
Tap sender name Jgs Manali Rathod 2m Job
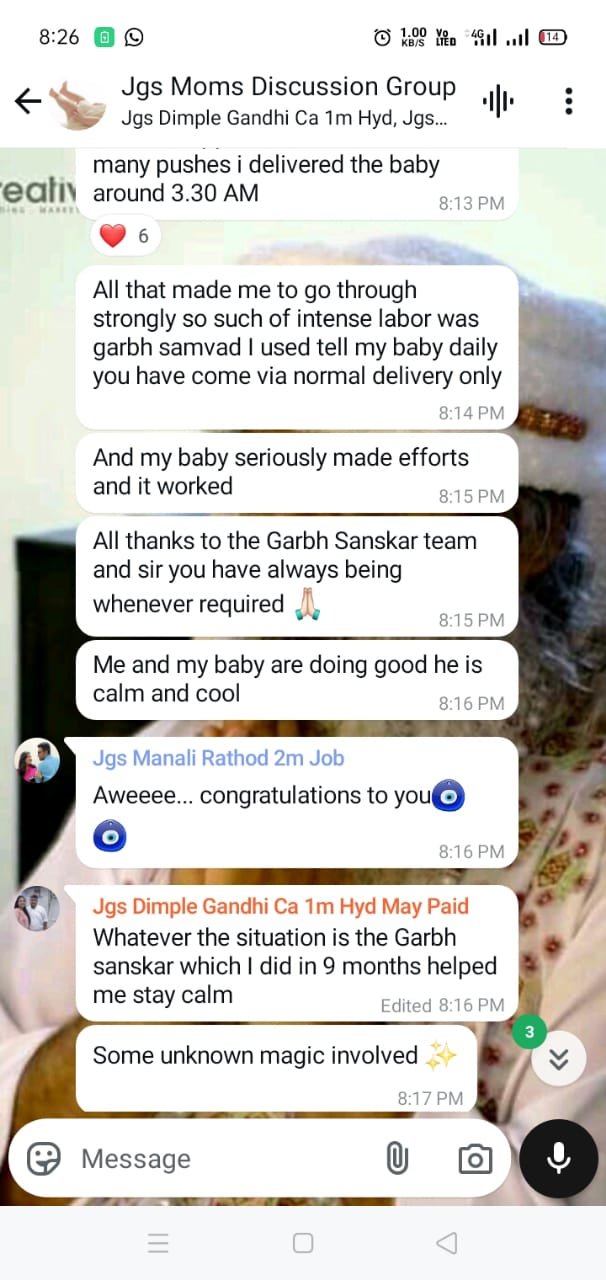pos(218,758)
